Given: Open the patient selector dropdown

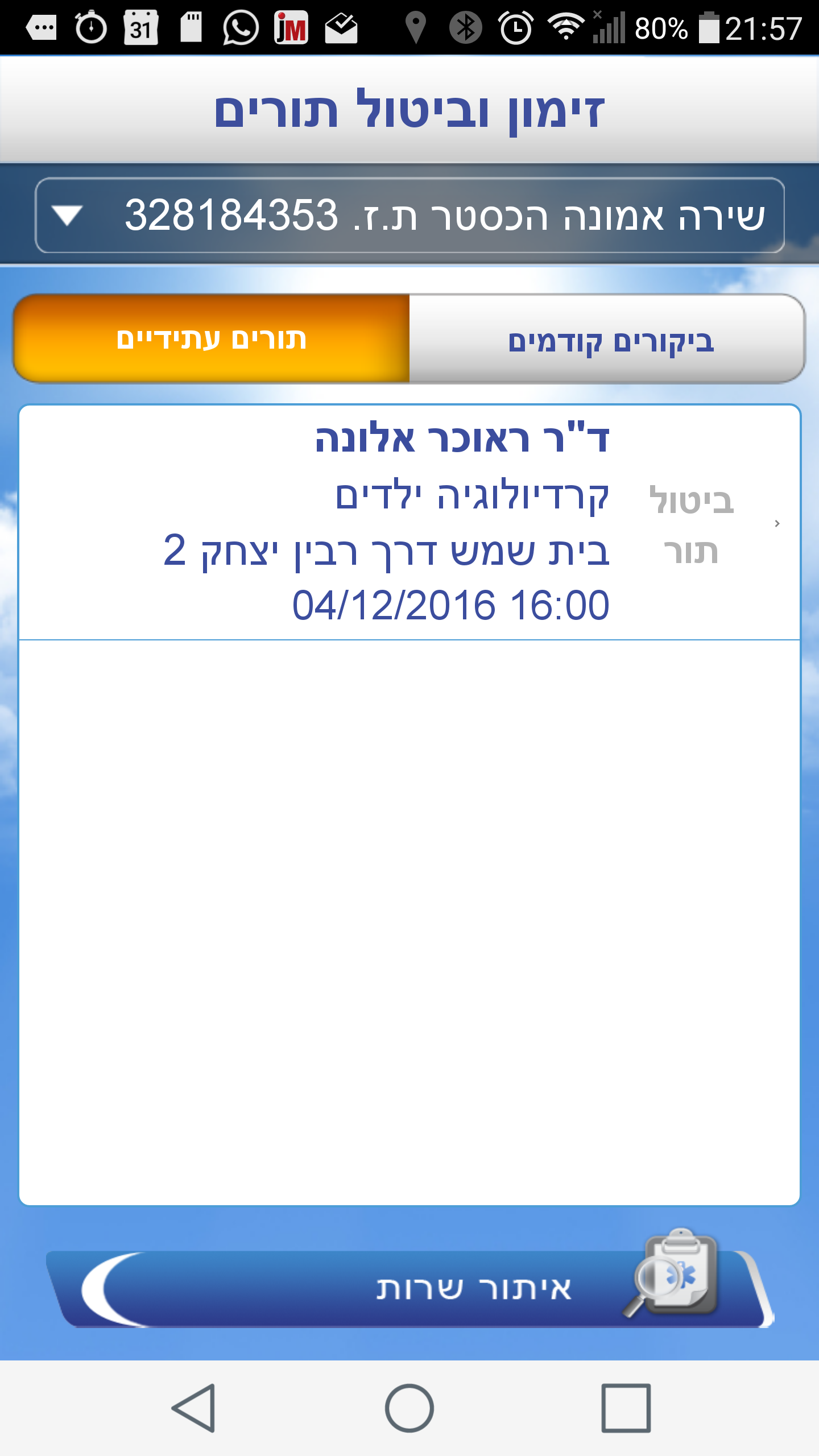Looking at the screenshot, I should [409, 216].
